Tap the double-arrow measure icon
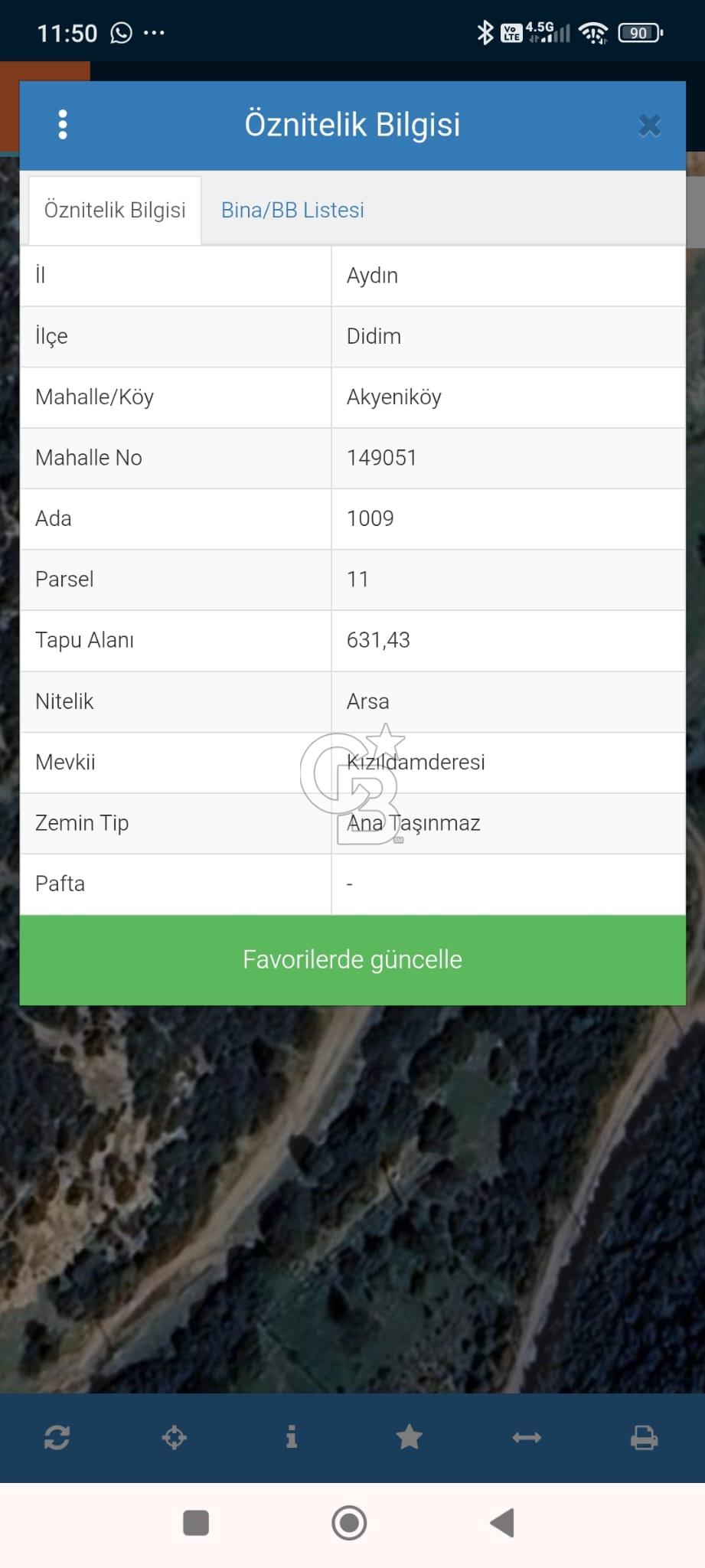This screenshot has height=1568, width=705. click(x=527, y=1438)
